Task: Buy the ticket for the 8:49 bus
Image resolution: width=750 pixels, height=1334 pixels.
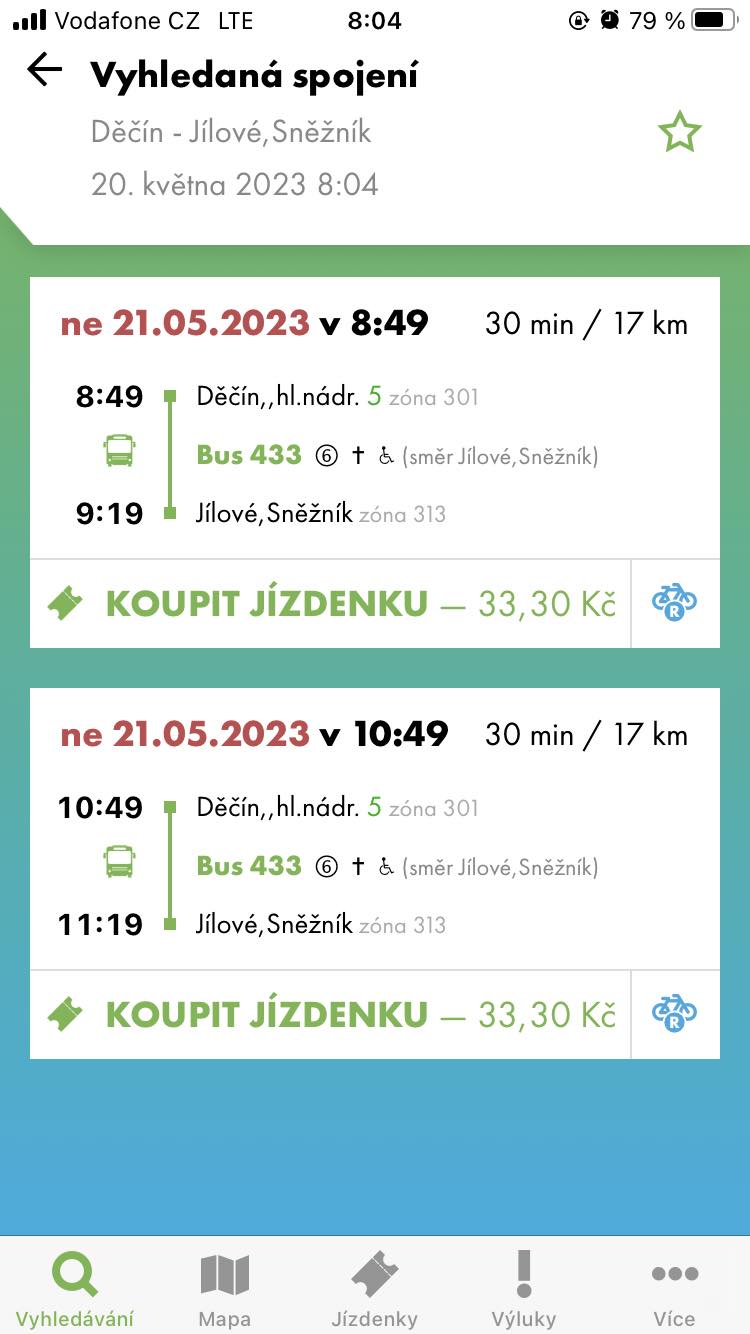Action: tap(331, 604)
